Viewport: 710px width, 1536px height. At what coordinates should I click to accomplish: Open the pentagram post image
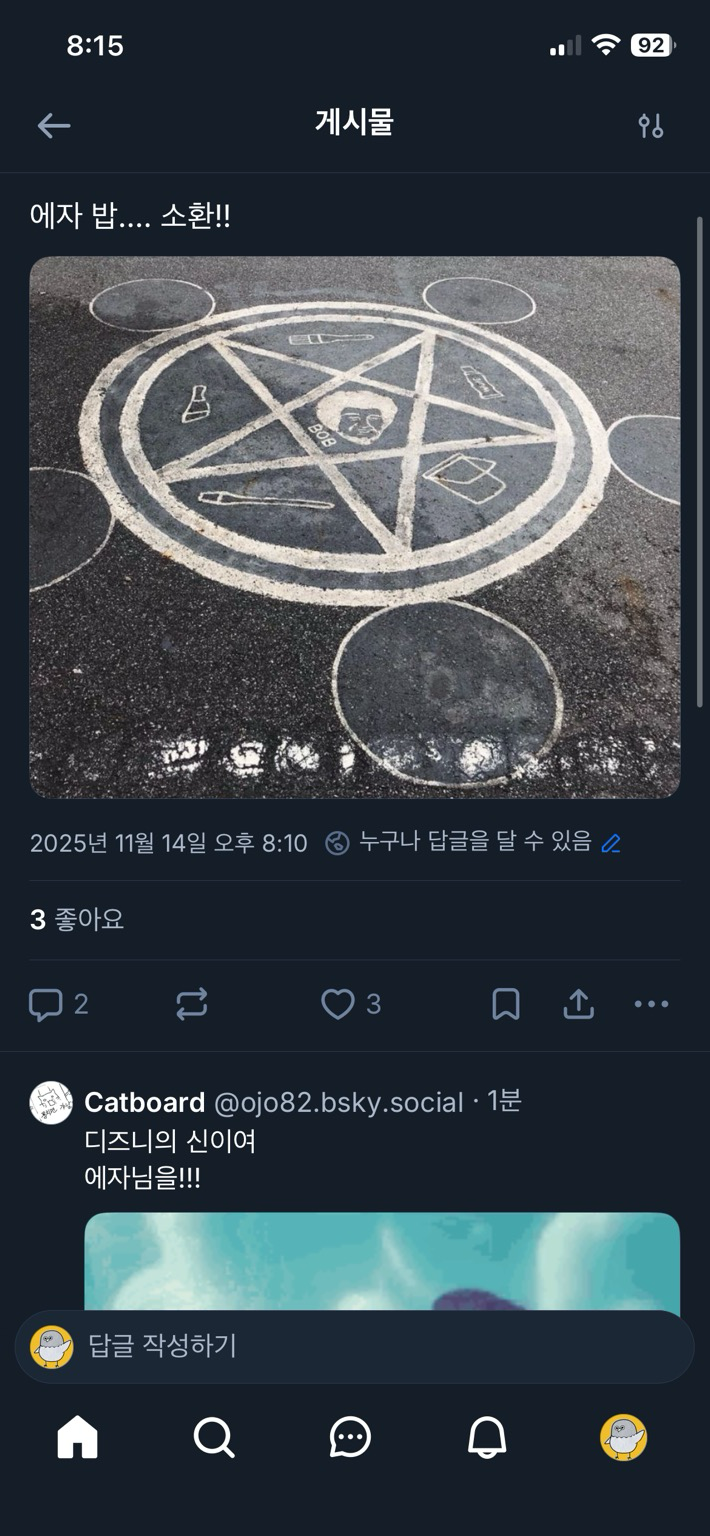[355, 527]
